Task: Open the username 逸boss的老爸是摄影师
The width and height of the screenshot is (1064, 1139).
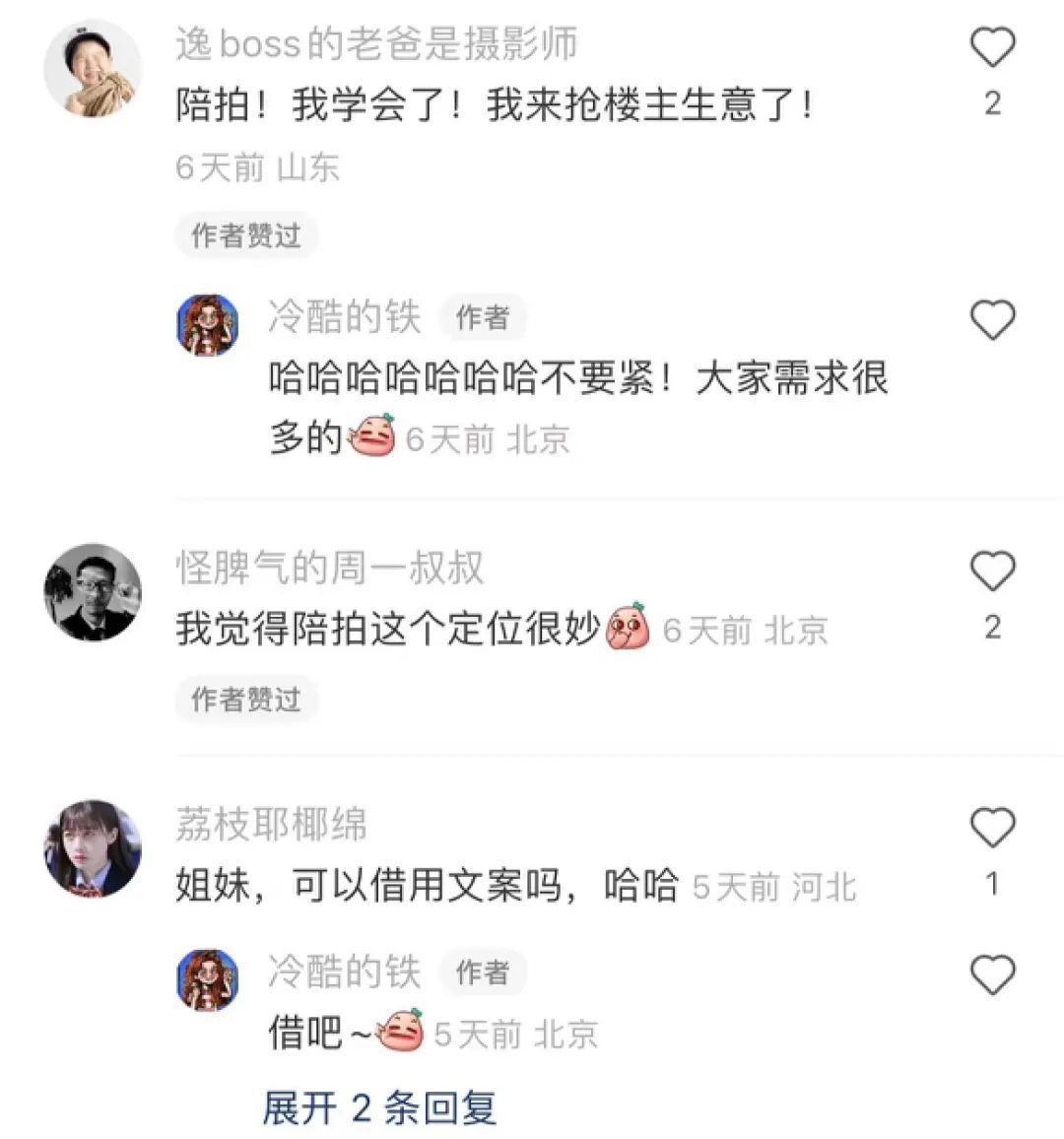Action: coord(376,44)
